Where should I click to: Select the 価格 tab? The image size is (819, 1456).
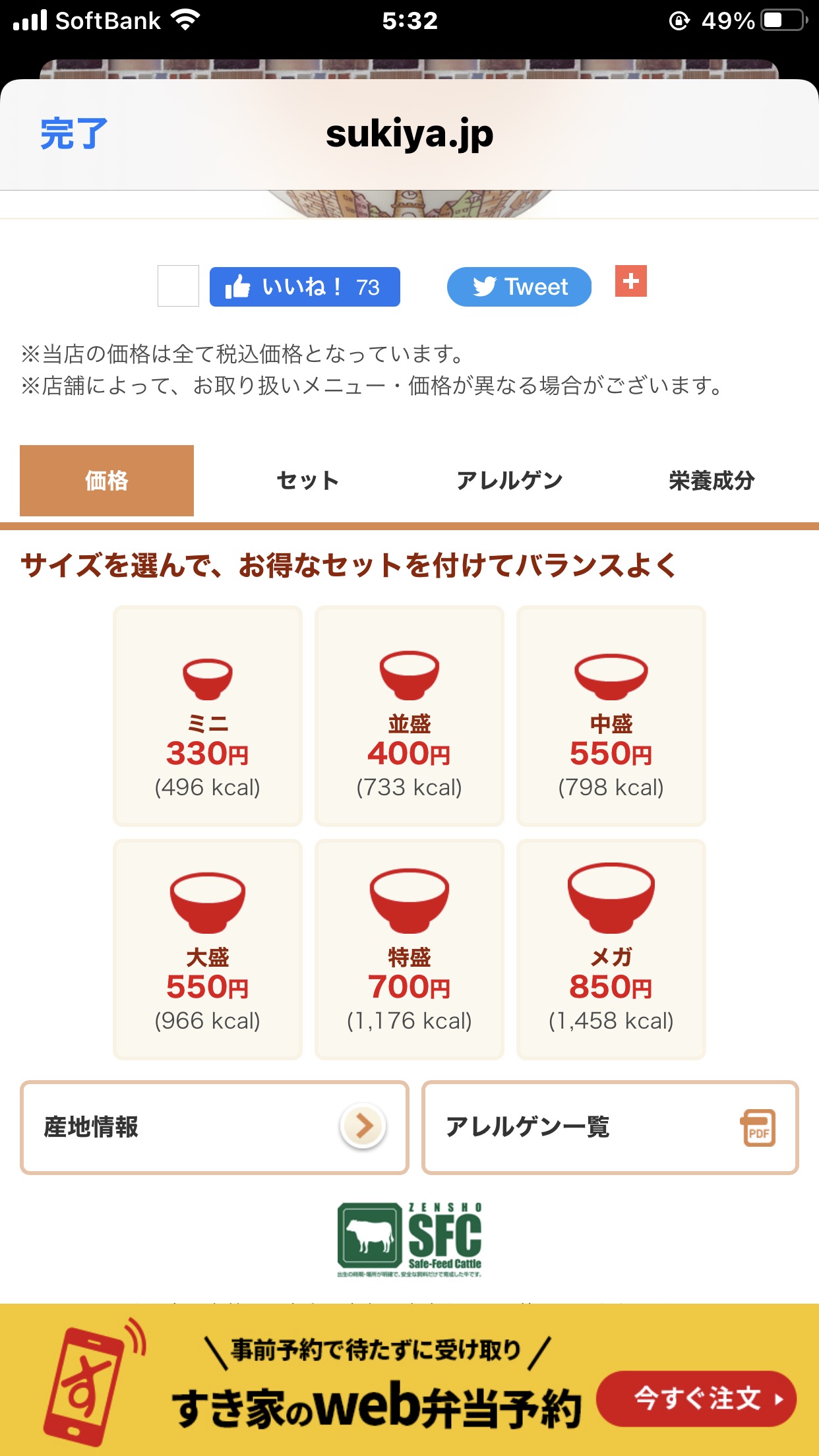[107, 481]
